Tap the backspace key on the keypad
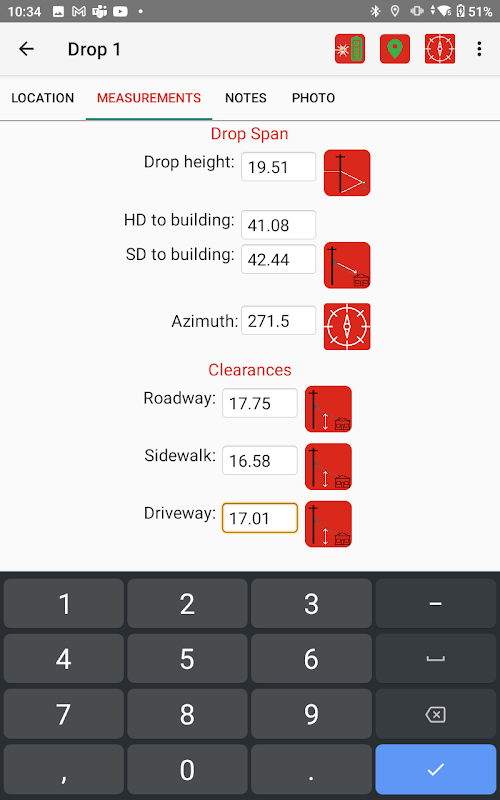Image resolution: width=500 pixels, height=800 pixels. [x=435, y=714]
